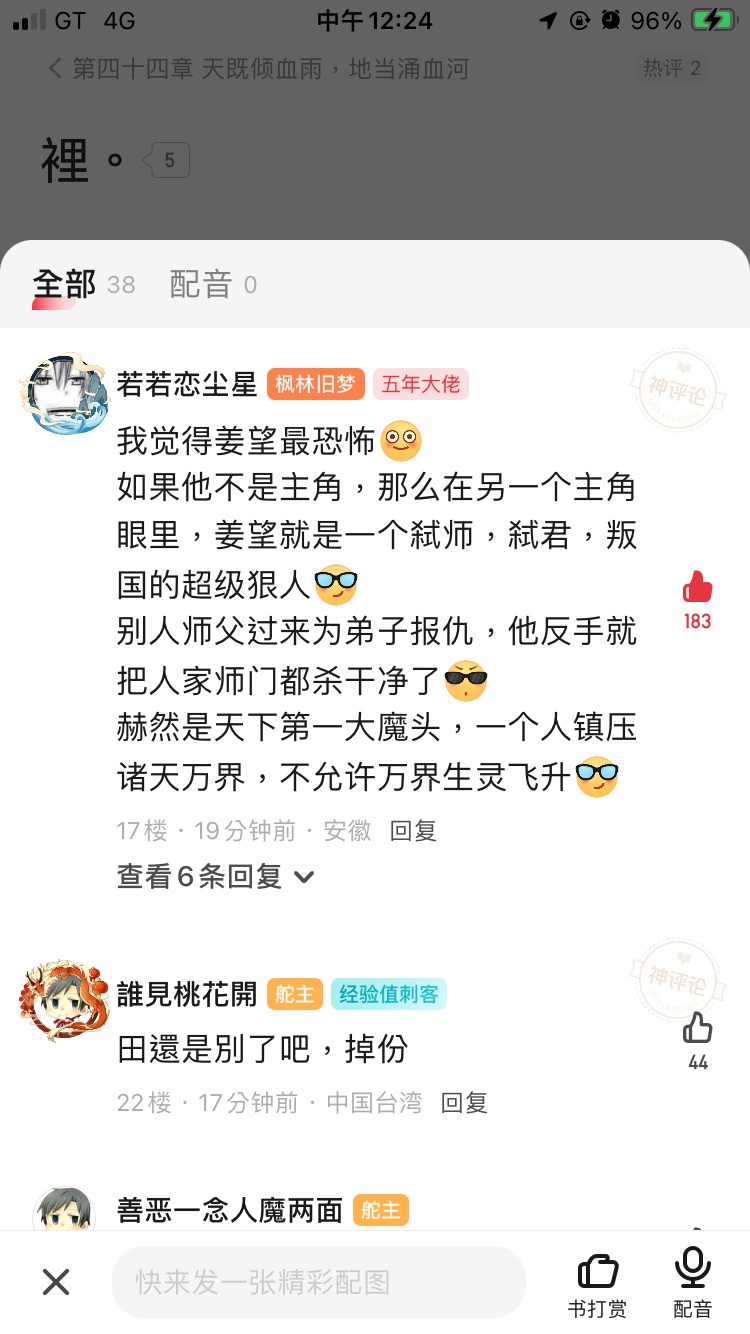750x1334 pixels.
Task: Open 善恶一念人魔两面's profile avatar
Action: [62, 1212]
